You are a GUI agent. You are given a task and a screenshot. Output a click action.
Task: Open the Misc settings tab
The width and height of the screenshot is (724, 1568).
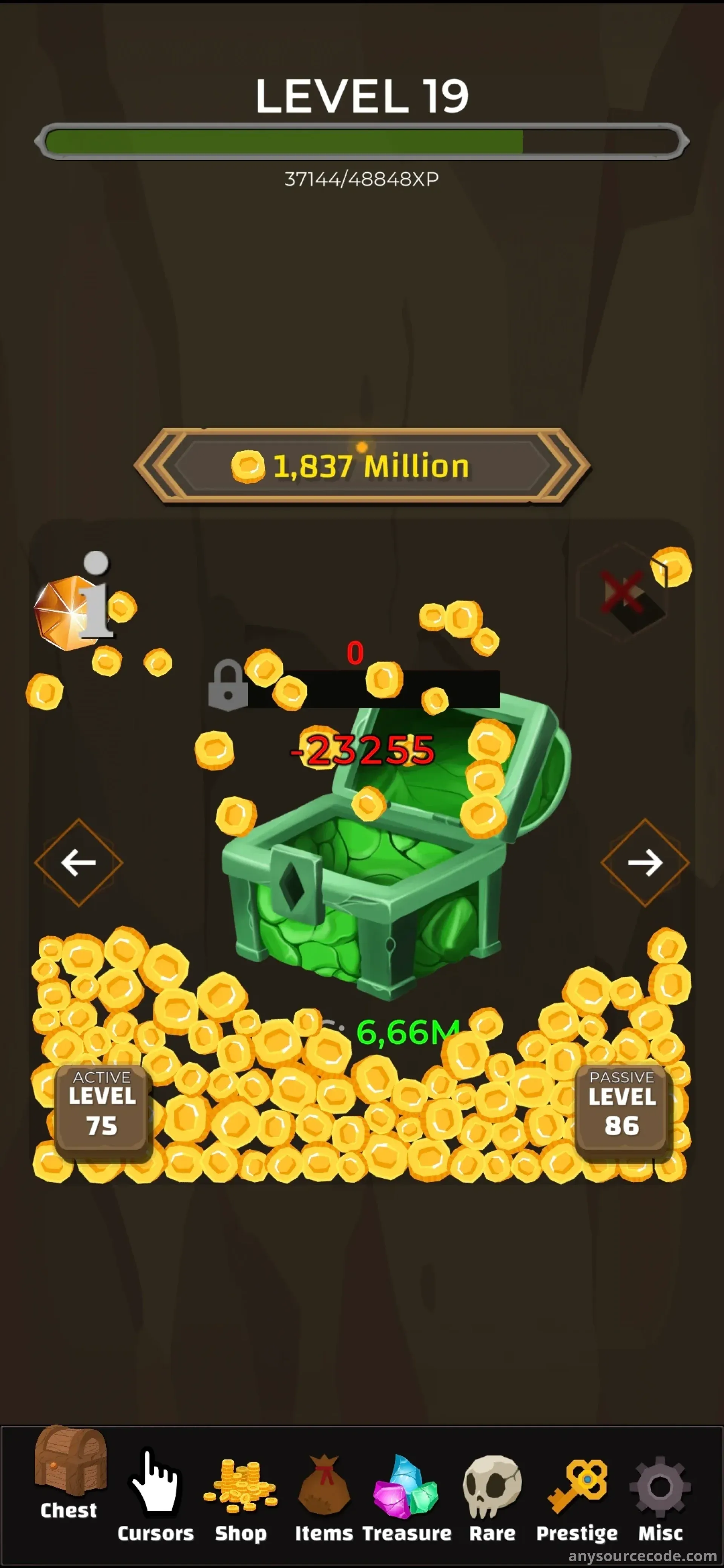coord(660,1494)
